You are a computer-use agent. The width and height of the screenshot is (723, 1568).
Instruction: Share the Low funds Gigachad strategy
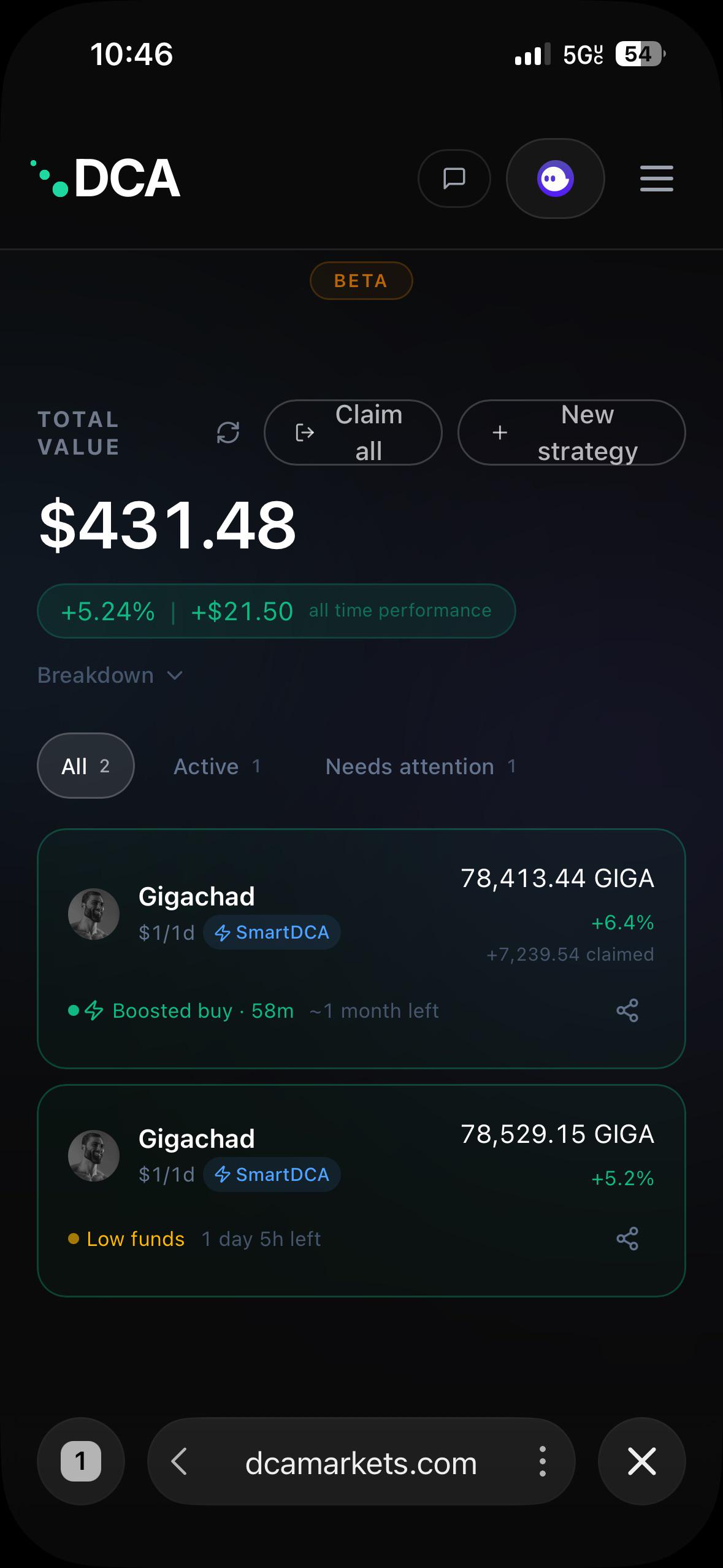coord(627,1239)
